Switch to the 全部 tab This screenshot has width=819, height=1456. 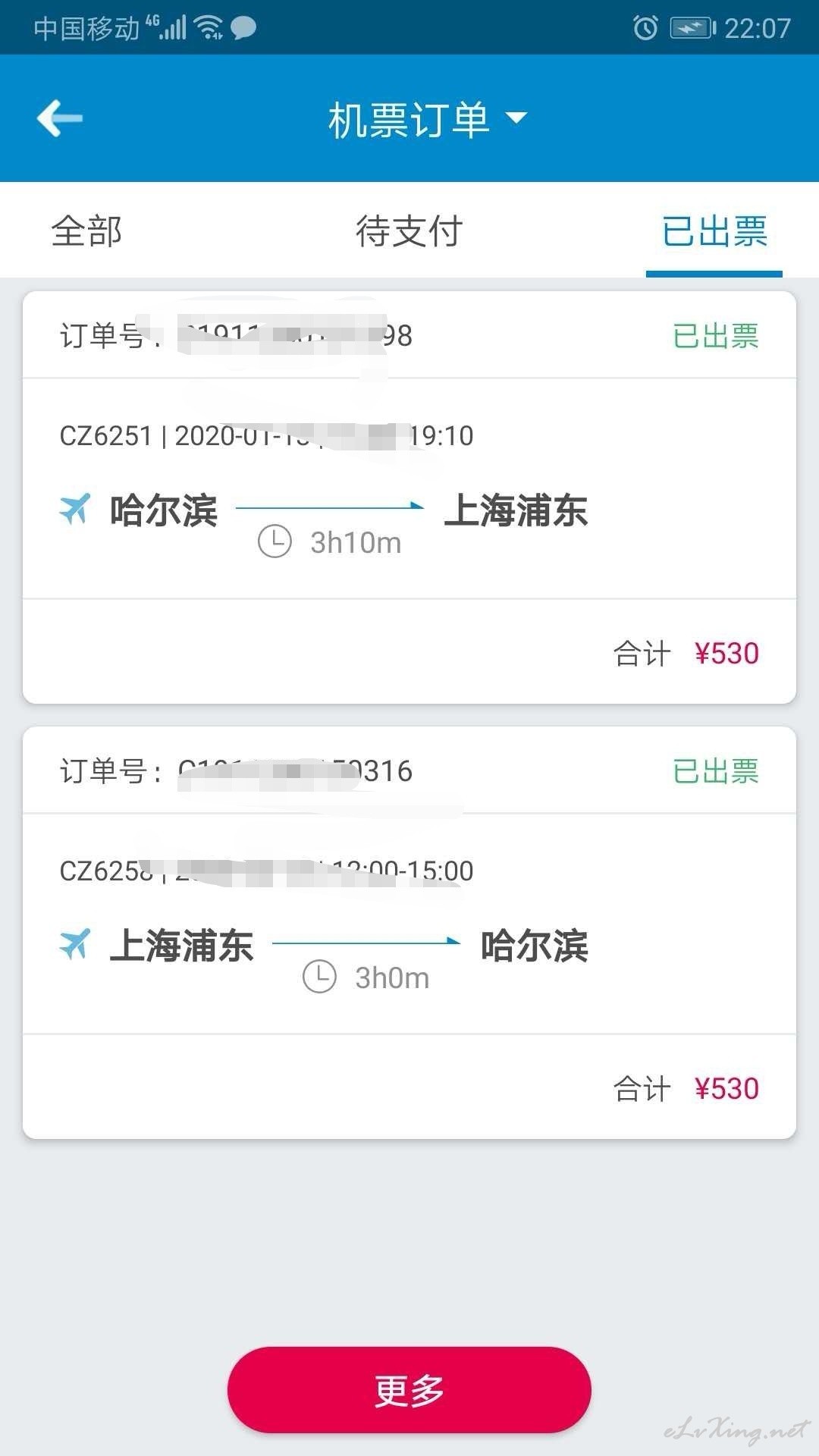[86, 231]
